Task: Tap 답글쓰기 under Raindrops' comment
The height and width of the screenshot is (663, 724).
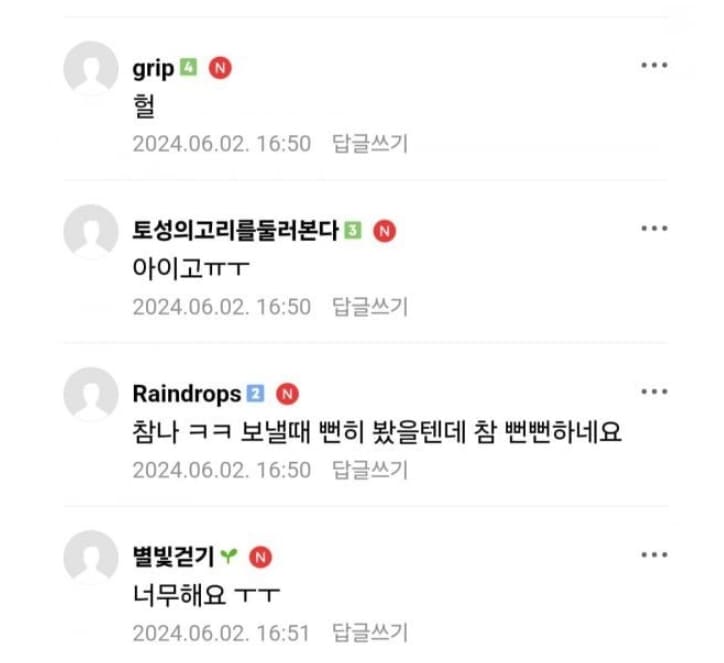Action: tap(370, 470)
